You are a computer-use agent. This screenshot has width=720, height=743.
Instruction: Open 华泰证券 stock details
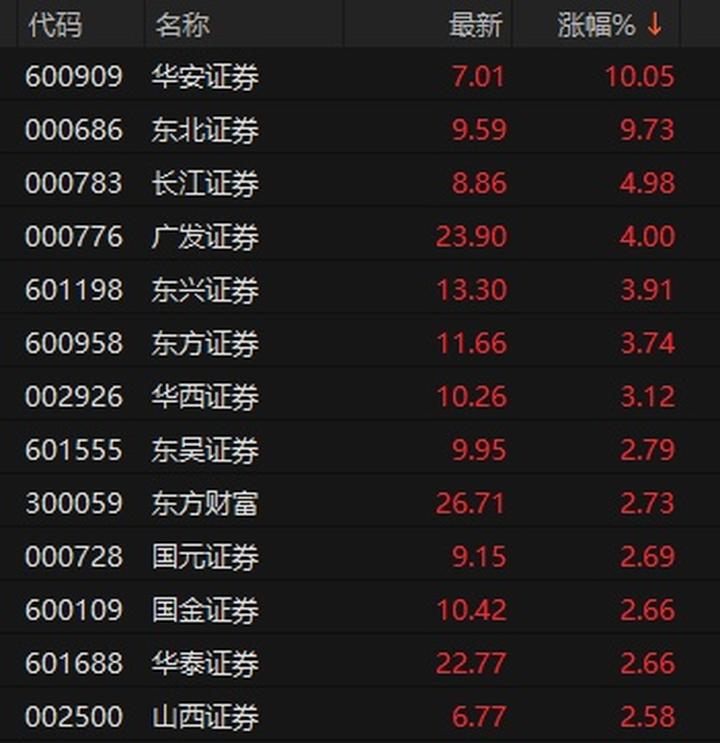point(205,663)
